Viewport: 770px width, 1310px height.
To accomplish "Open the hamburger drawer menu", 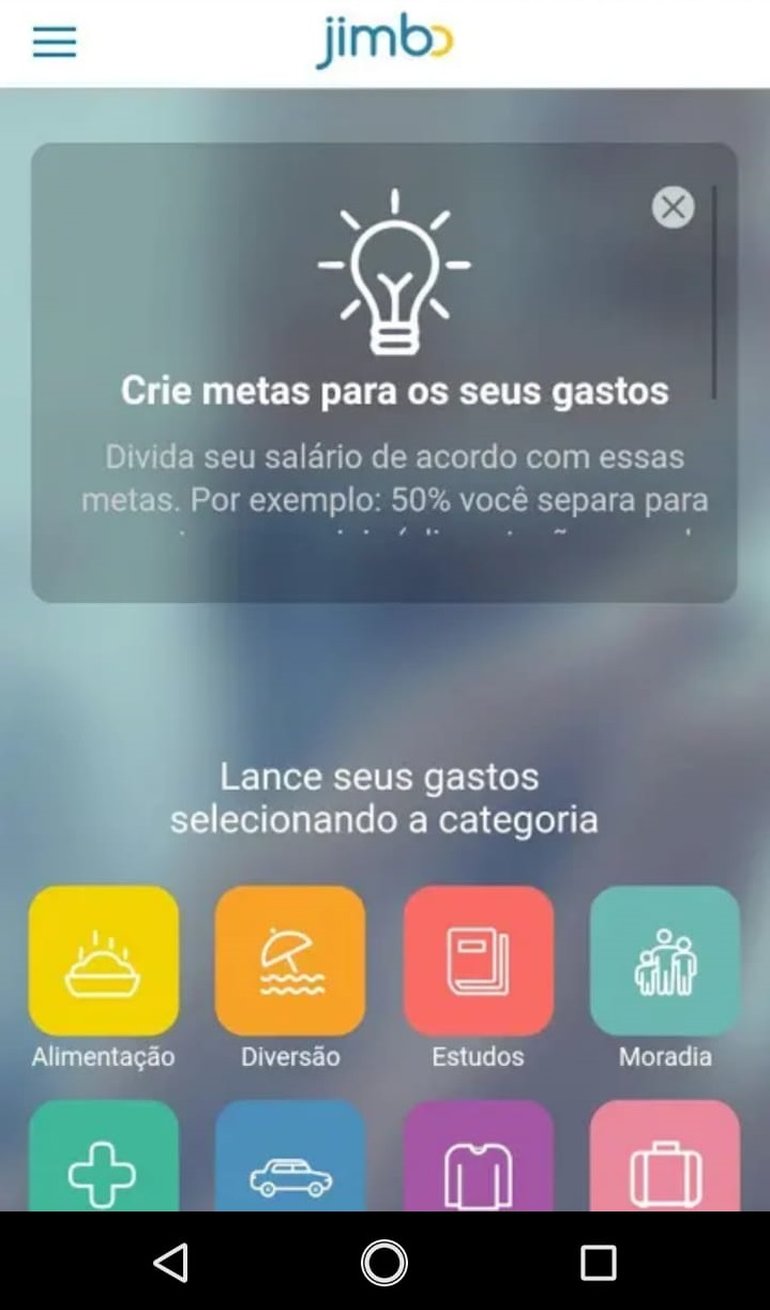I will pos(54,42).
